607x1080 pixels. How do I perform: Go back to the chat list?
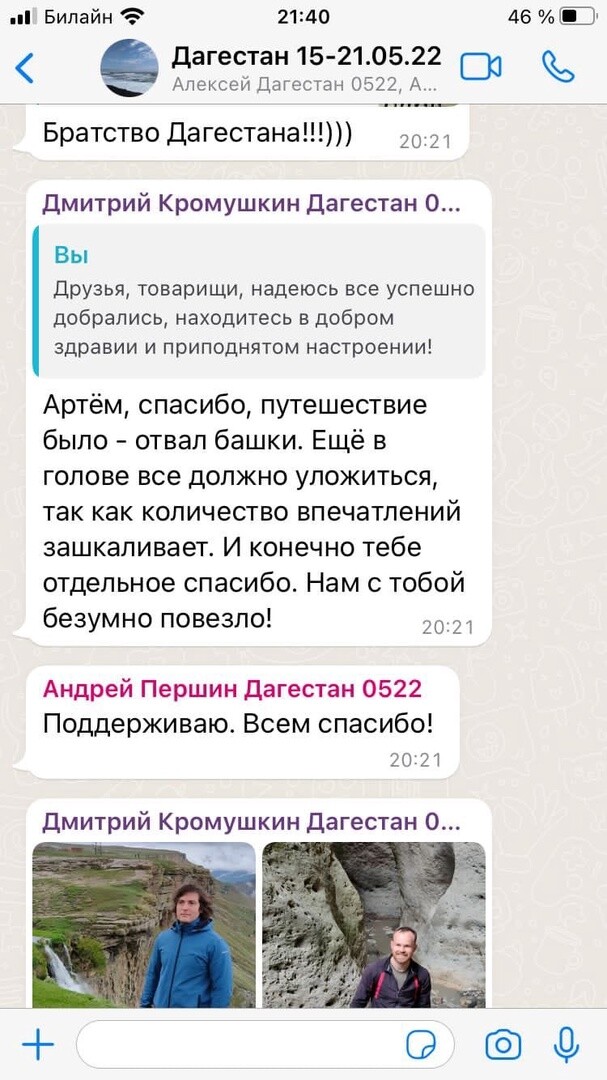point(25,67)
